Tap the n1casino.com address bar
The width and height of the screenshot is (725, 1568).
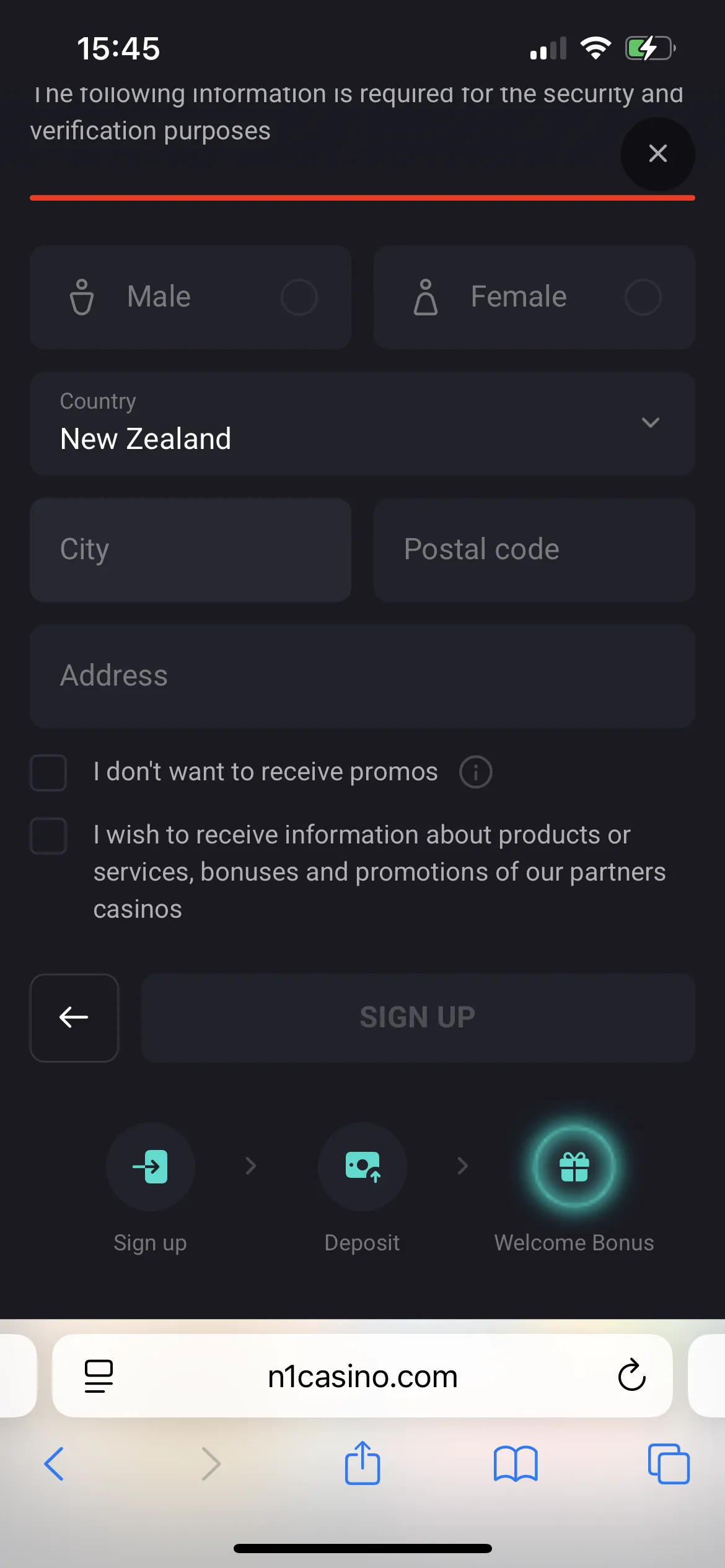click(x=362, y=1376)
